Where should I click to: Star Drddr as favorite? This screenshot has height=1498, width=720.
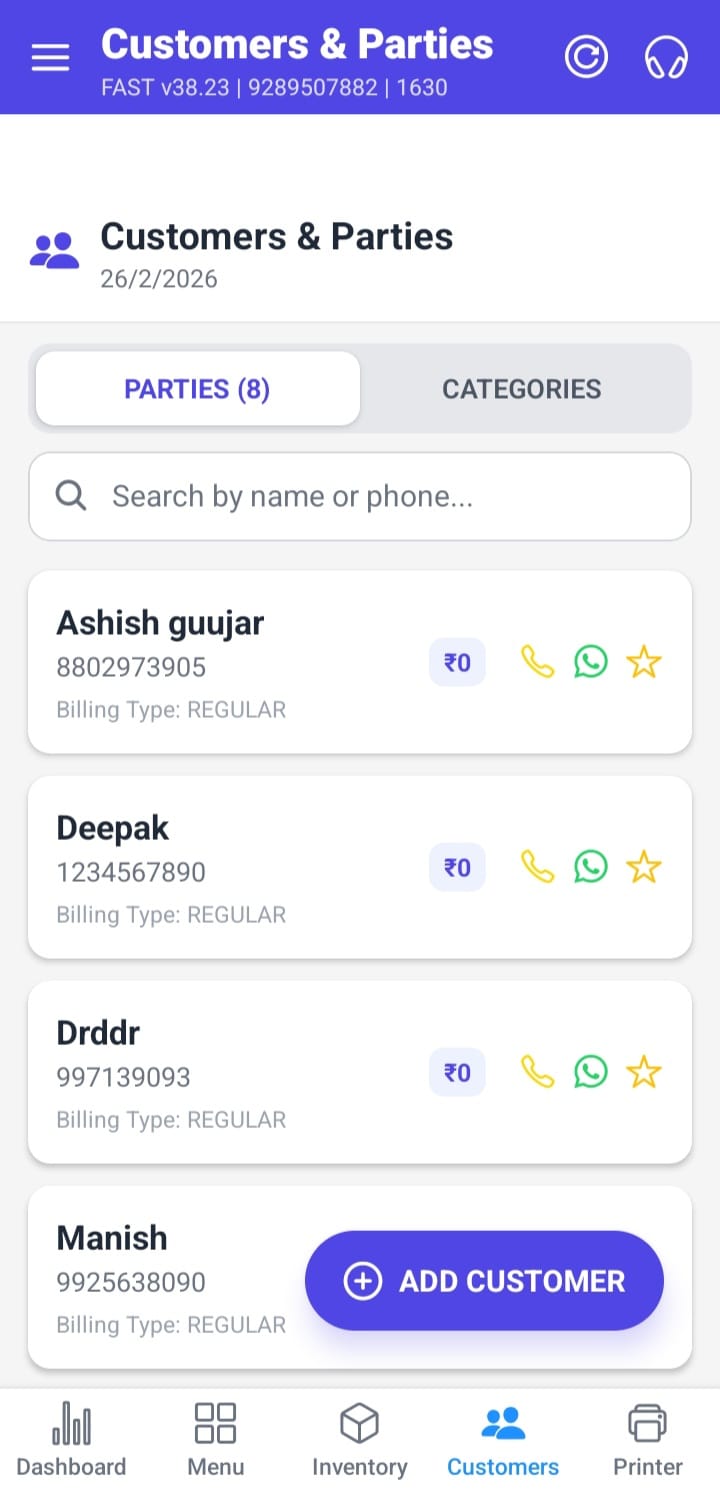point(644,1073)
